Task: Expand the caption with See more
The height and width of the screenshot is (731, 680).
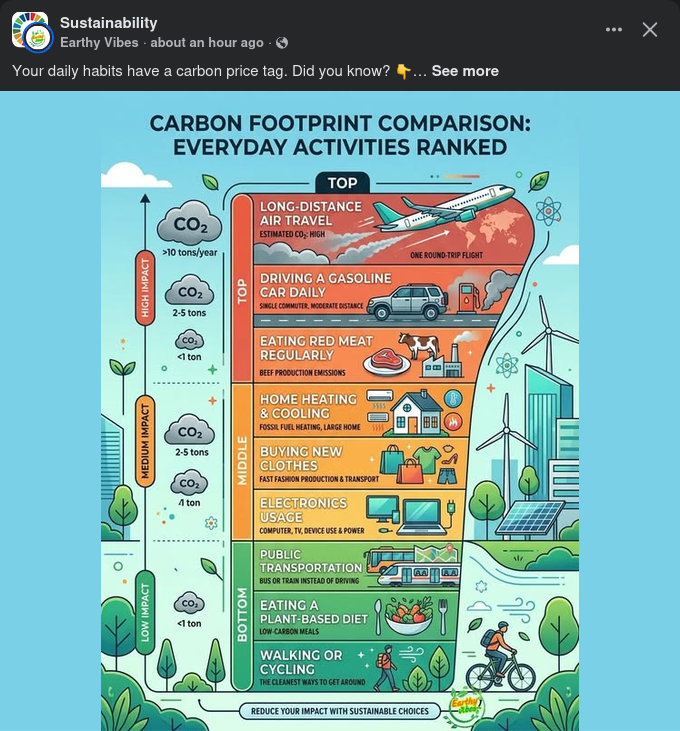Action: [x=465, y=71]
